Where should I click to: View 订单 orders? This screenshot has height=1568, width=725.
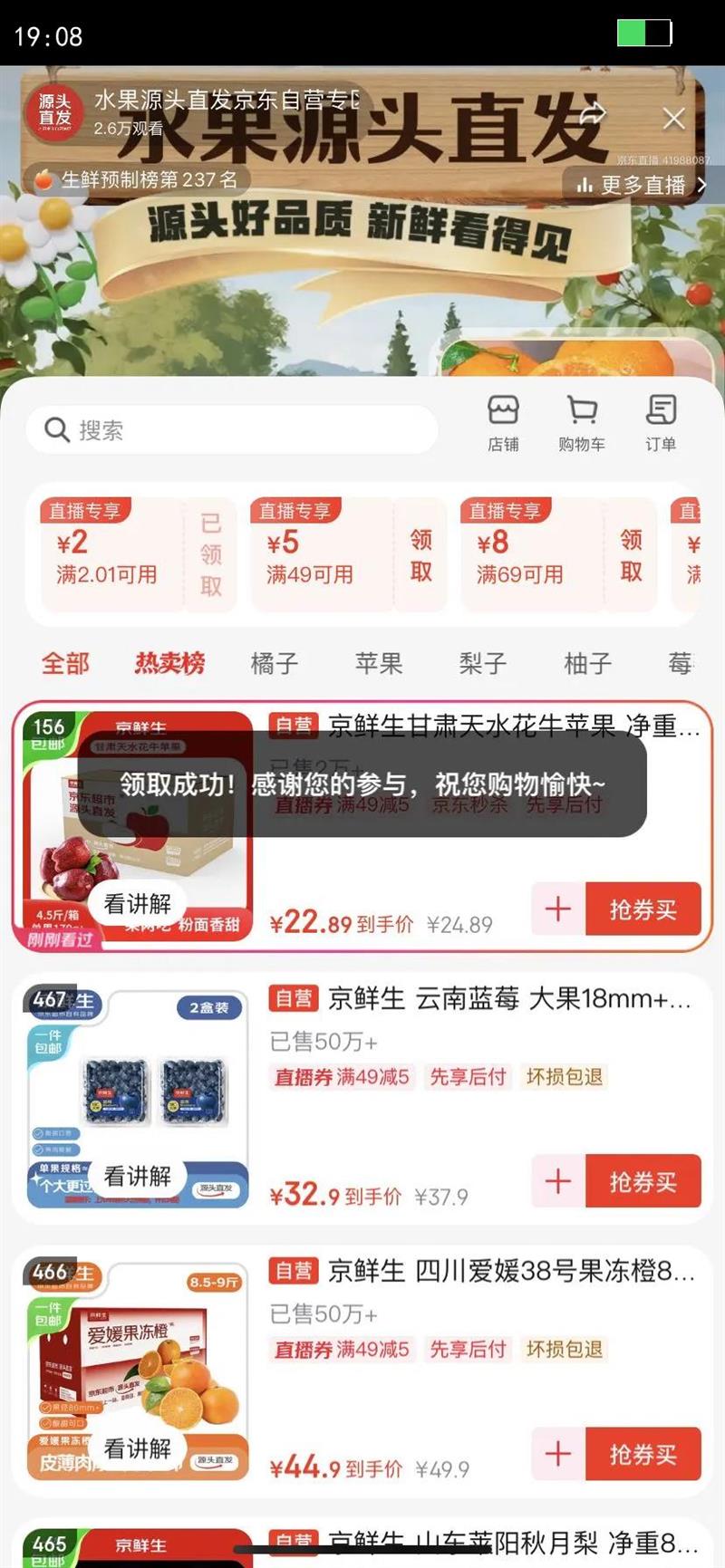[661, 422]
